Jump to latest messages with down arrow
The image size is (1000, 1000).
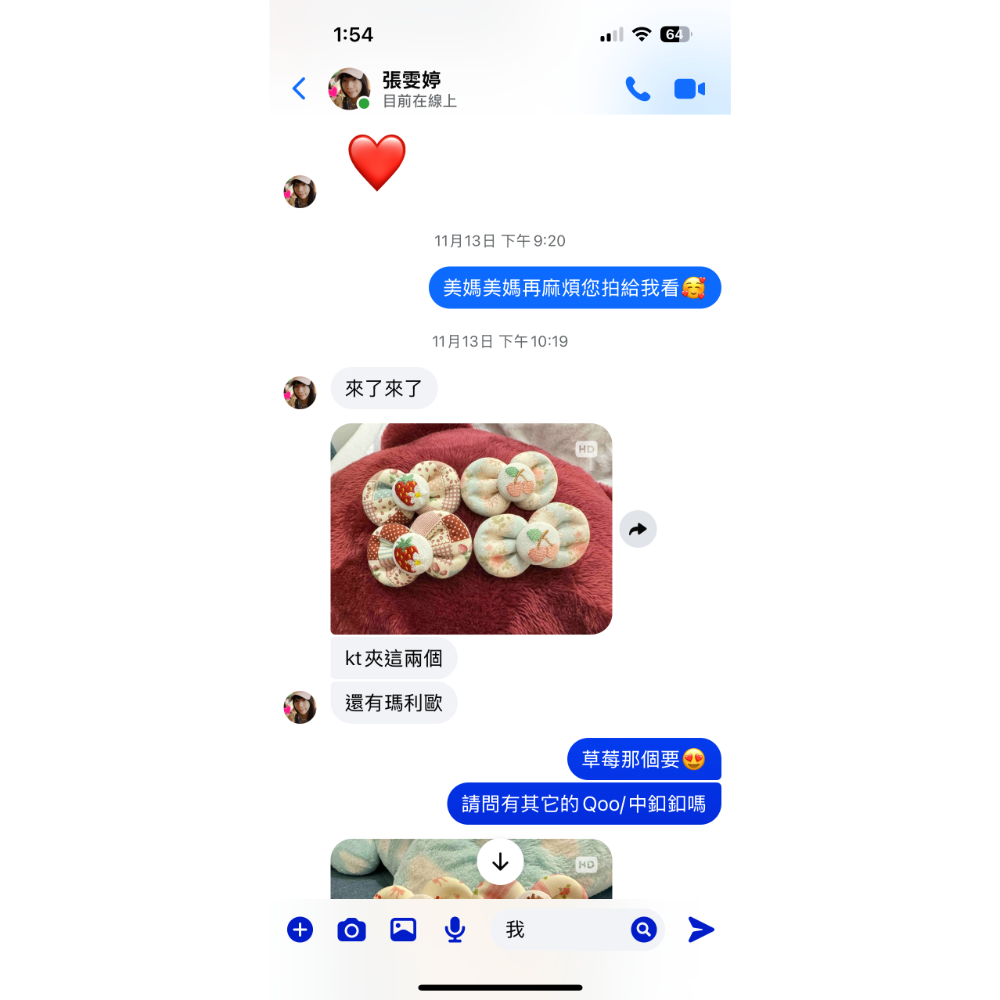tap(500, 861)
